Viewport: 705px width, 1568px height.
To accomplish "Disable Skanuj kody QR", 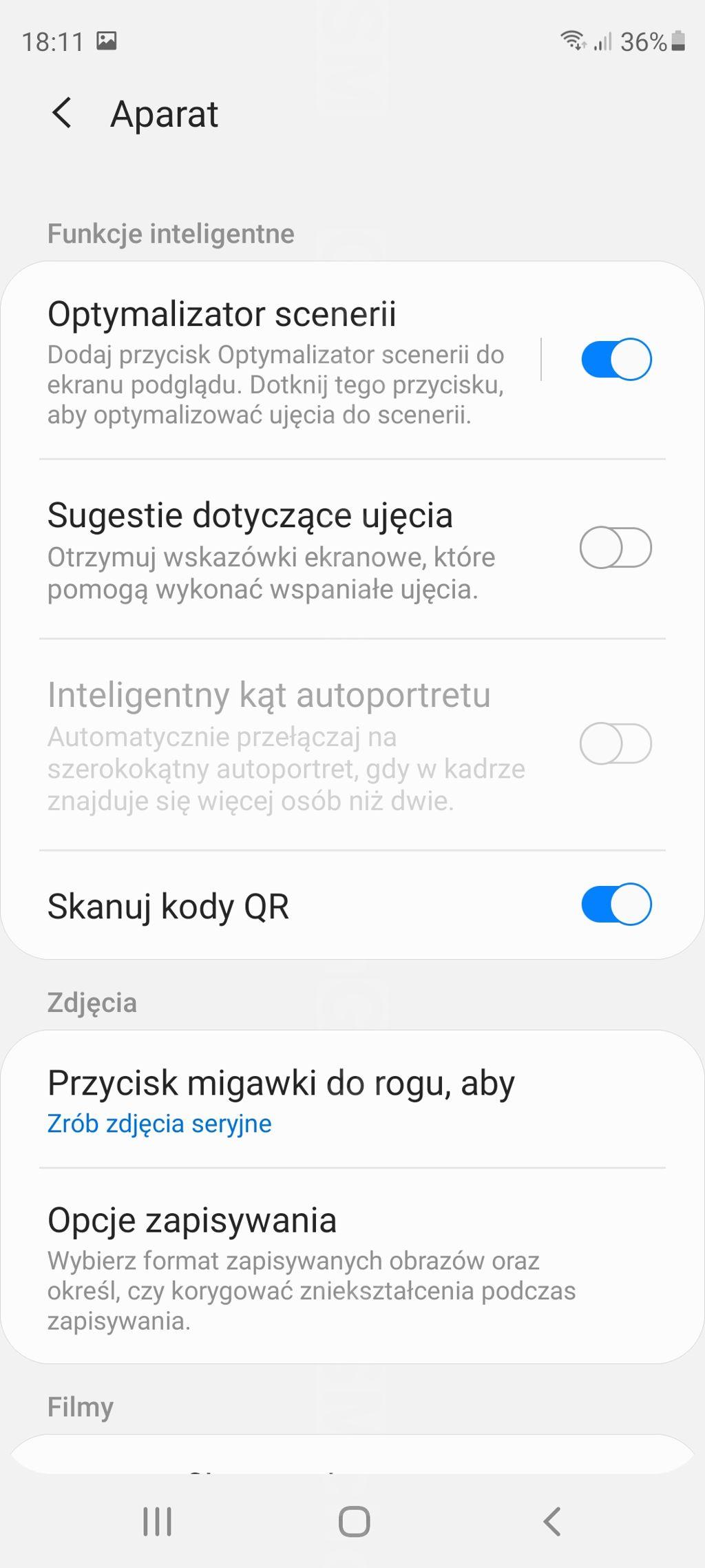I will [615, 905].
